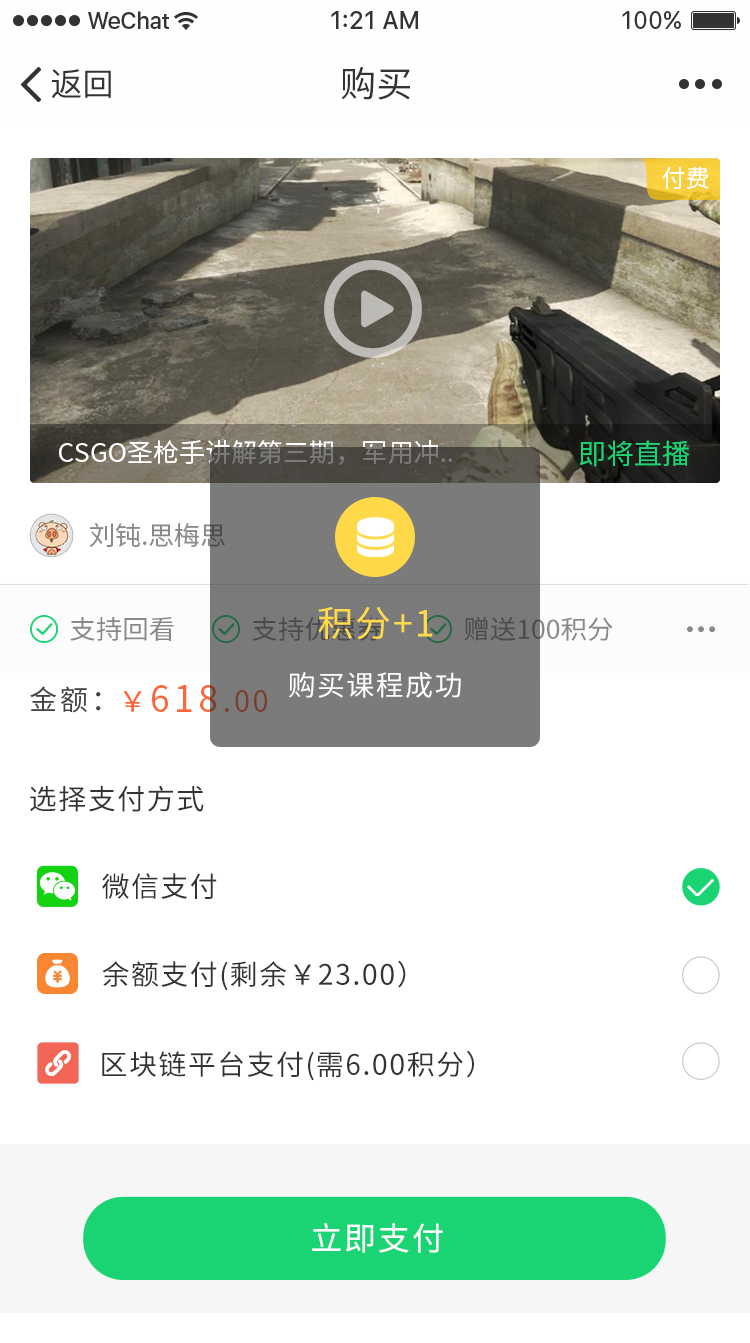Viewport: 750px width, 1343px height.
Task: Pick 区块链平台支付 payment option
Action: click(700, 1062)
